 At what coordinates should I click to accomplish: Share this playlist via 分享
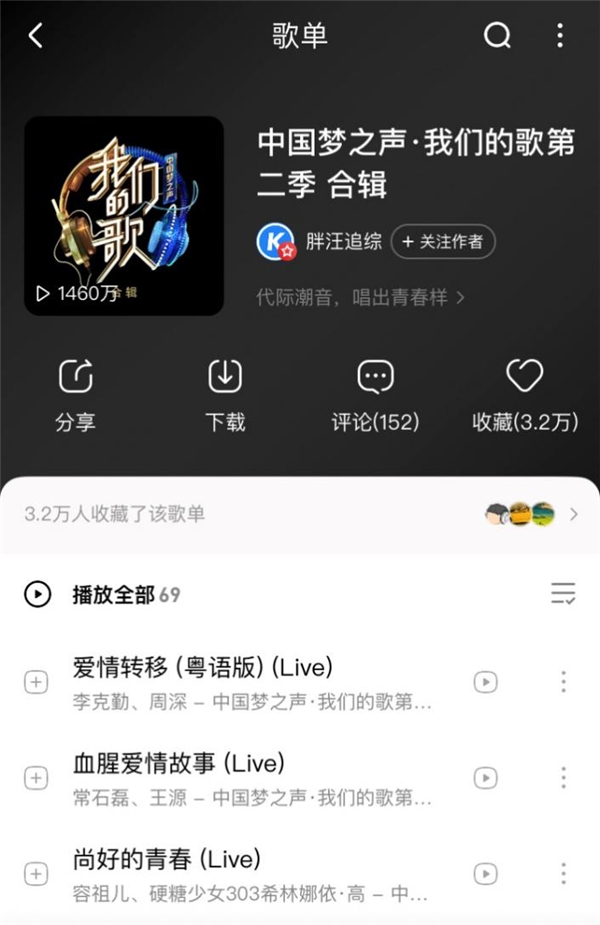pyautogui.click(x=75, y=394)
